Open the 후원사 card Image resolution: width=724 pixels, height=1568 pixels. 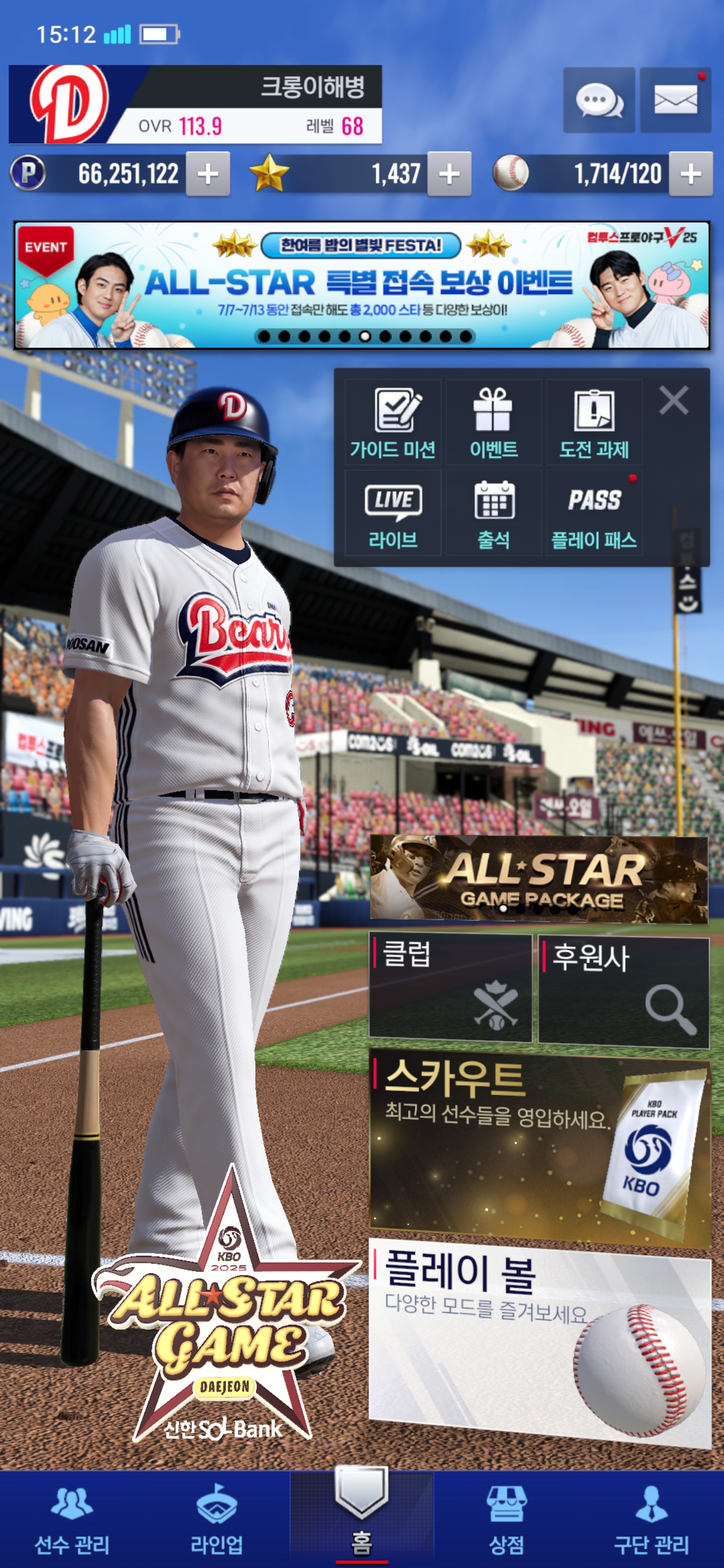pyautogui.click(x=623, y=992)
